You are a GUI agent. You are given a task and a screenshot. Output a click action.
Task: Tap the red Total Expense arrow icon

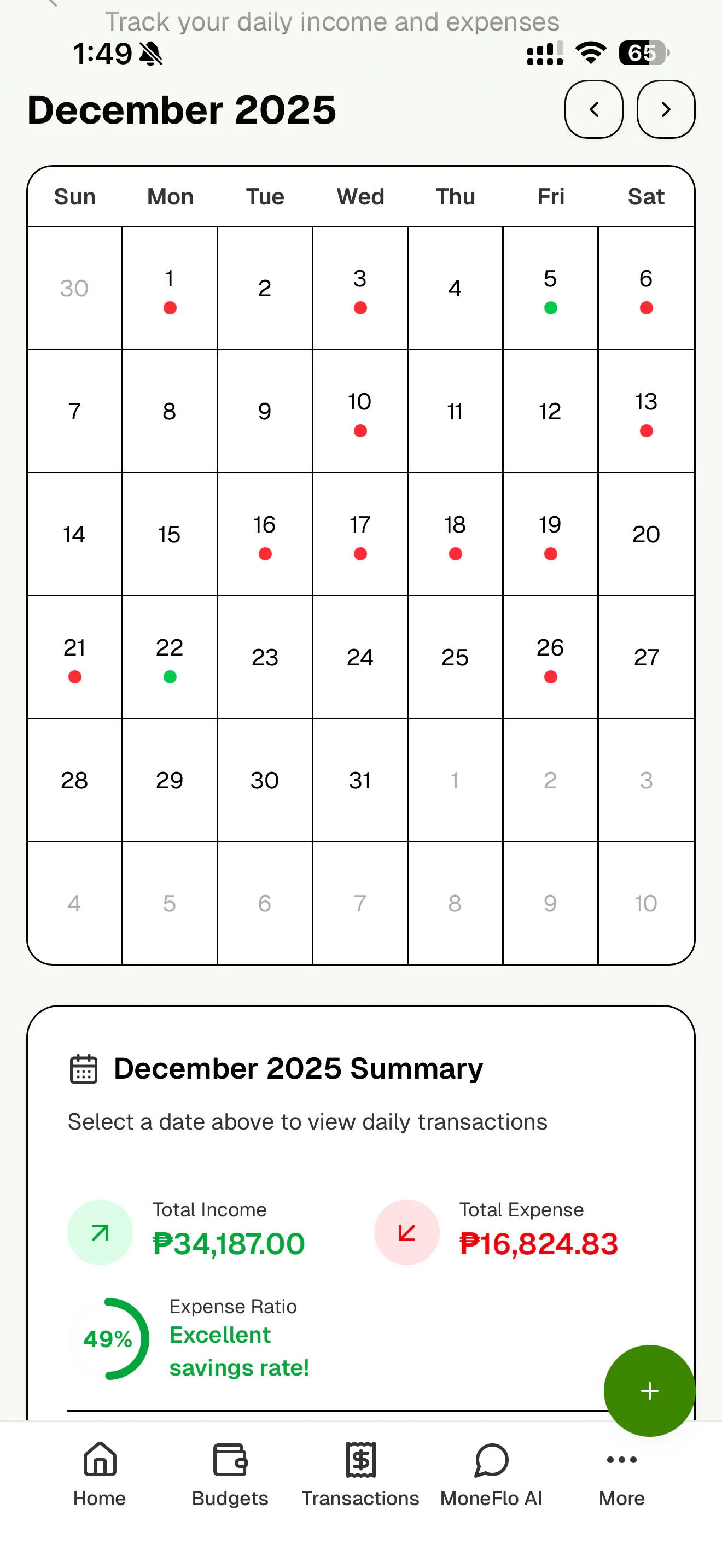406,1232
